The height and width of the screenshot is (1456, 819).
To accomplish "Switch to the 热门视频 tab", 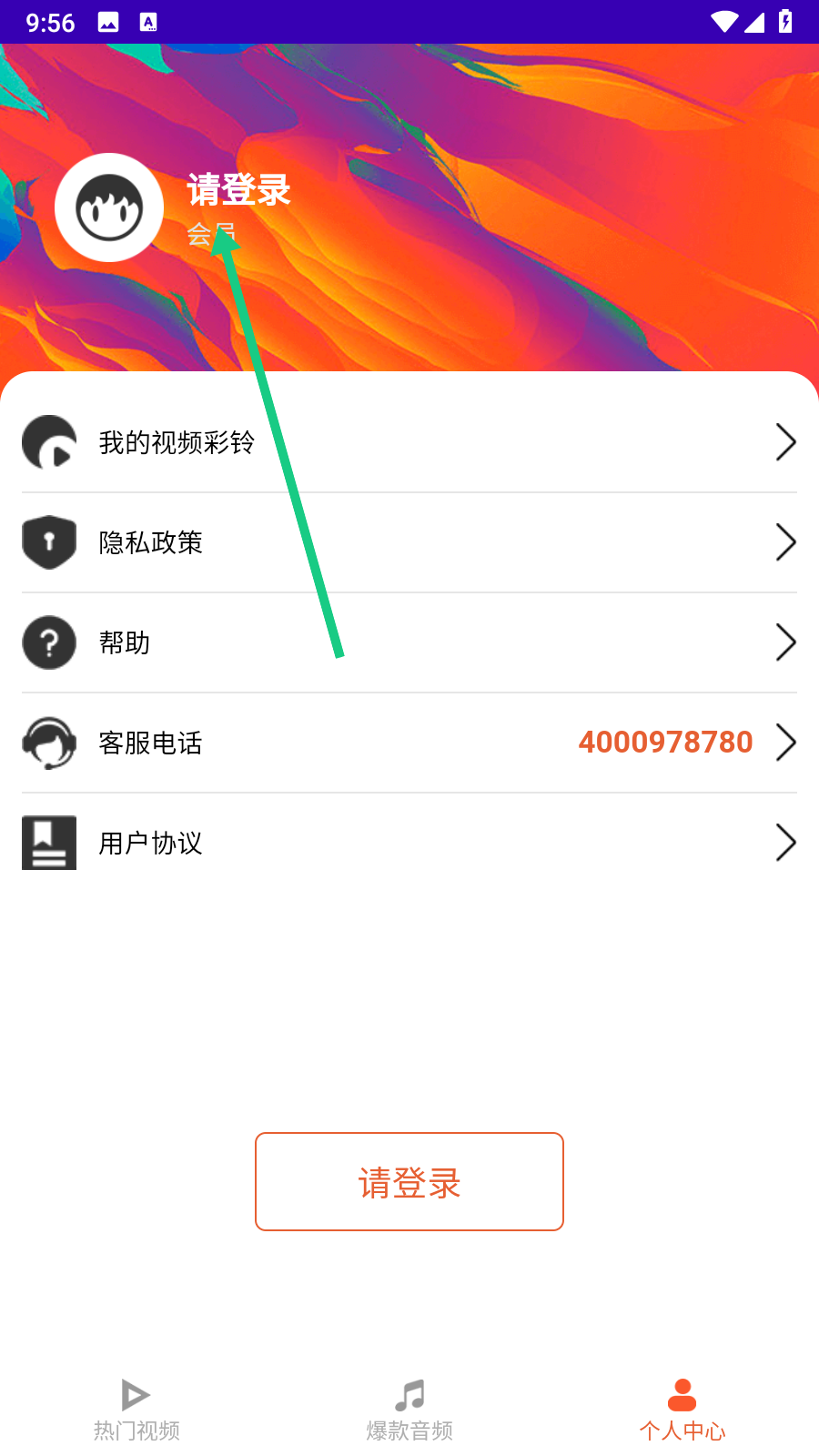I will (136, 1410).
